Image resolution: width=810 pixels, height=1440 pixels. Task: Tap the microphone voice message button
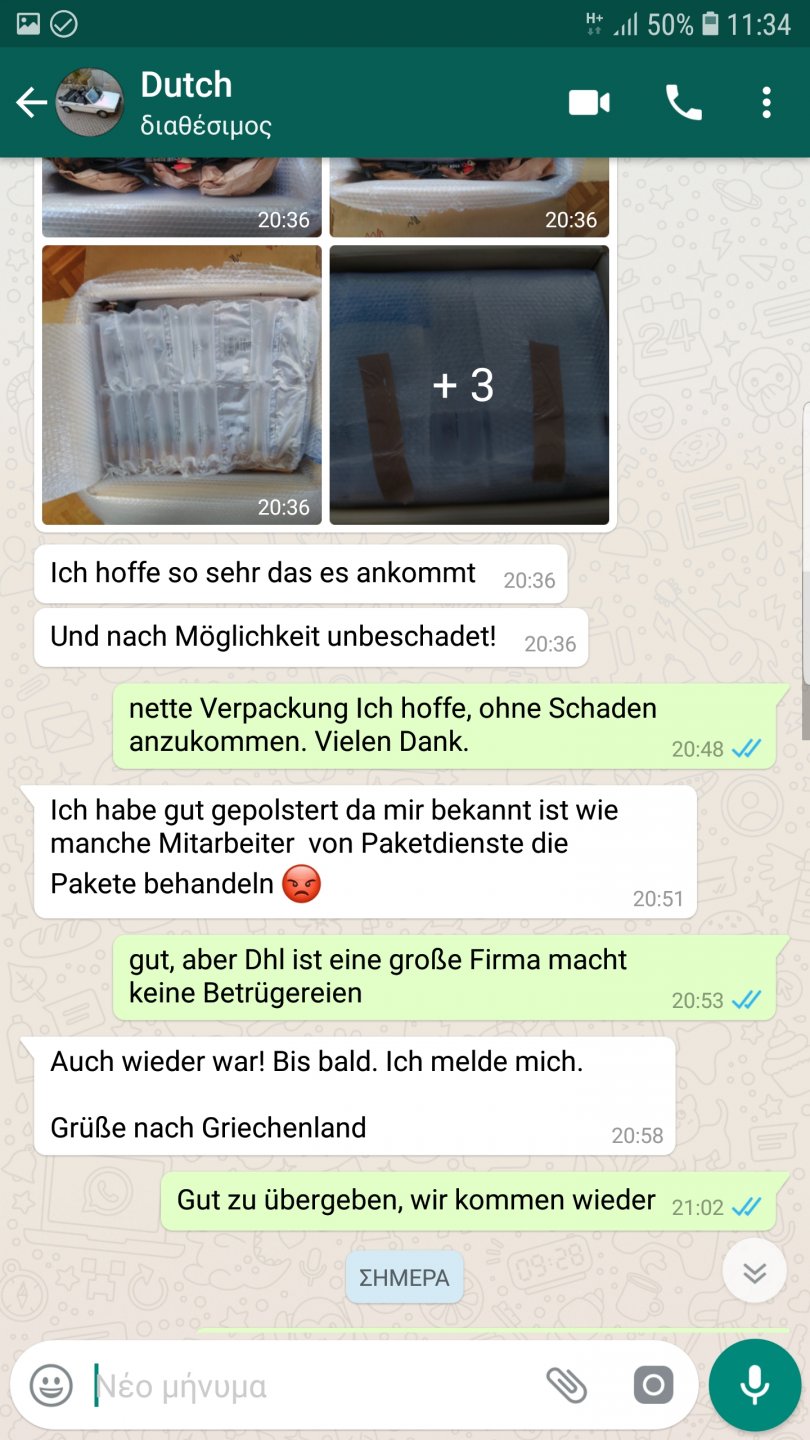[x=755, y=1386]
